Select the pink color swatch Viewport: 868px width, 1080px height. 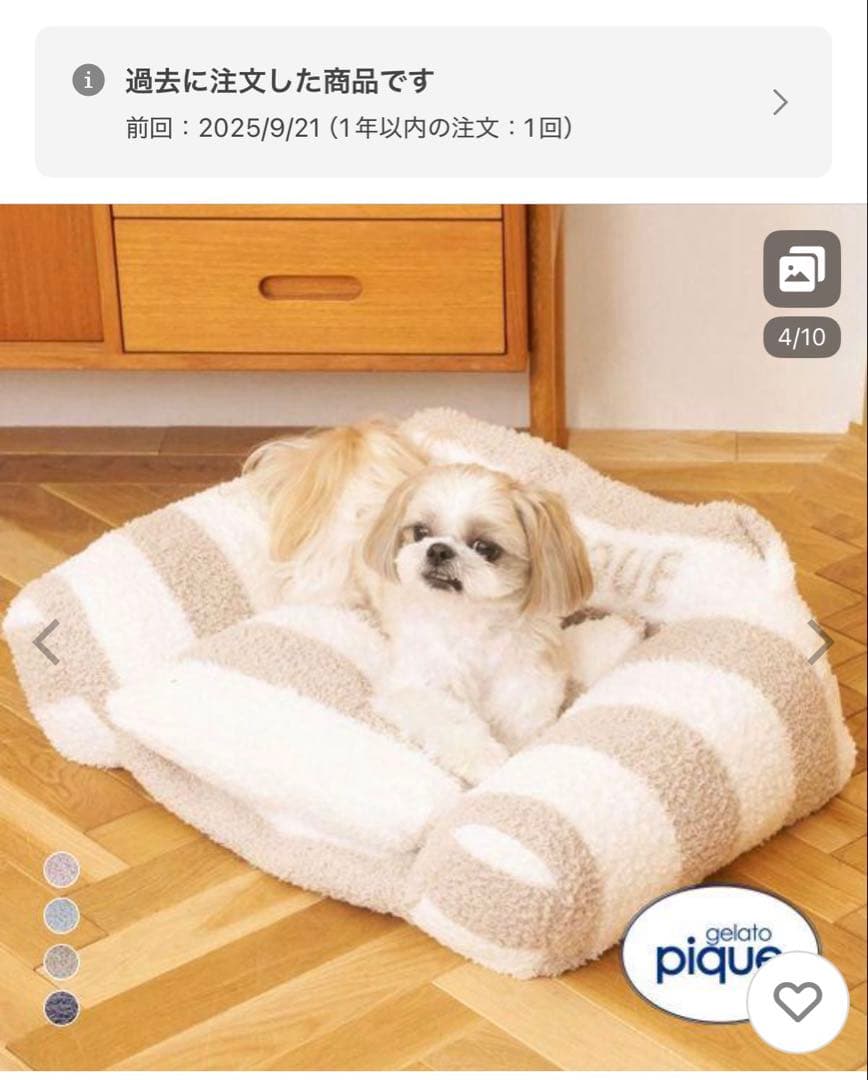tap(61, 869)
